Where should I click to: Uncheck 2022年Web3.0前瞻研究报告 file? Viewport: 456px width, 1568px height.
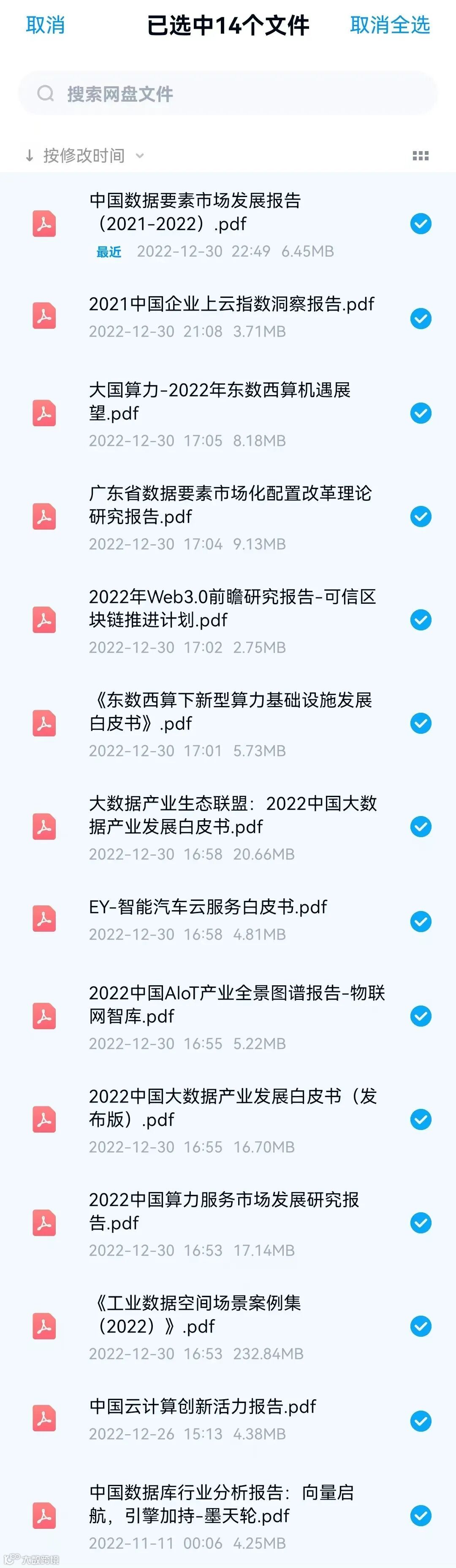[x=421, y=620]
